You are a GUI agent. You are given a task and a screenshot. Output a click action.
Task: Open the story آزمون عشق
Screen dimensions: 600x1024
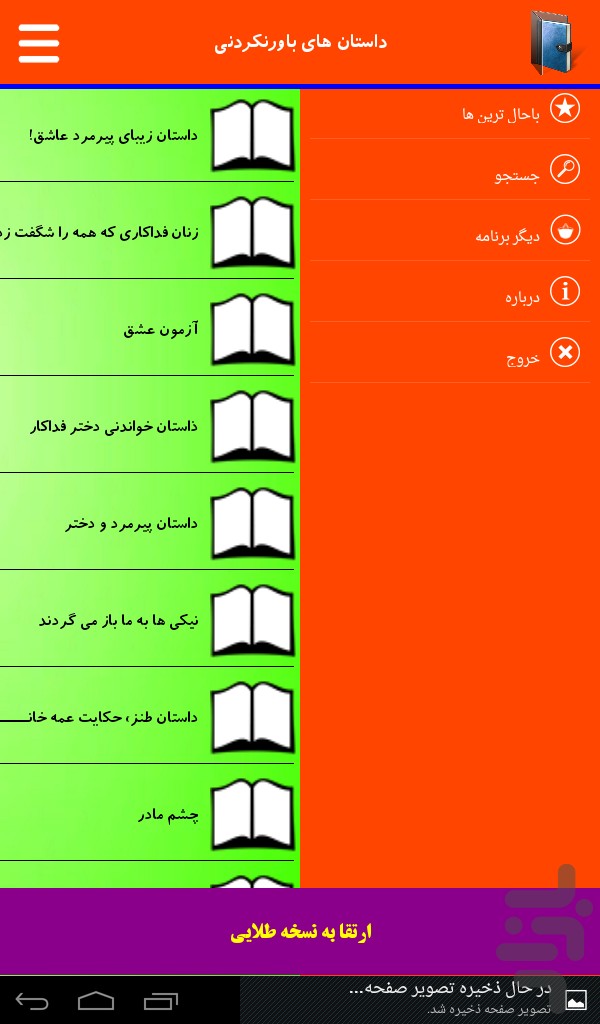(147, 329)
